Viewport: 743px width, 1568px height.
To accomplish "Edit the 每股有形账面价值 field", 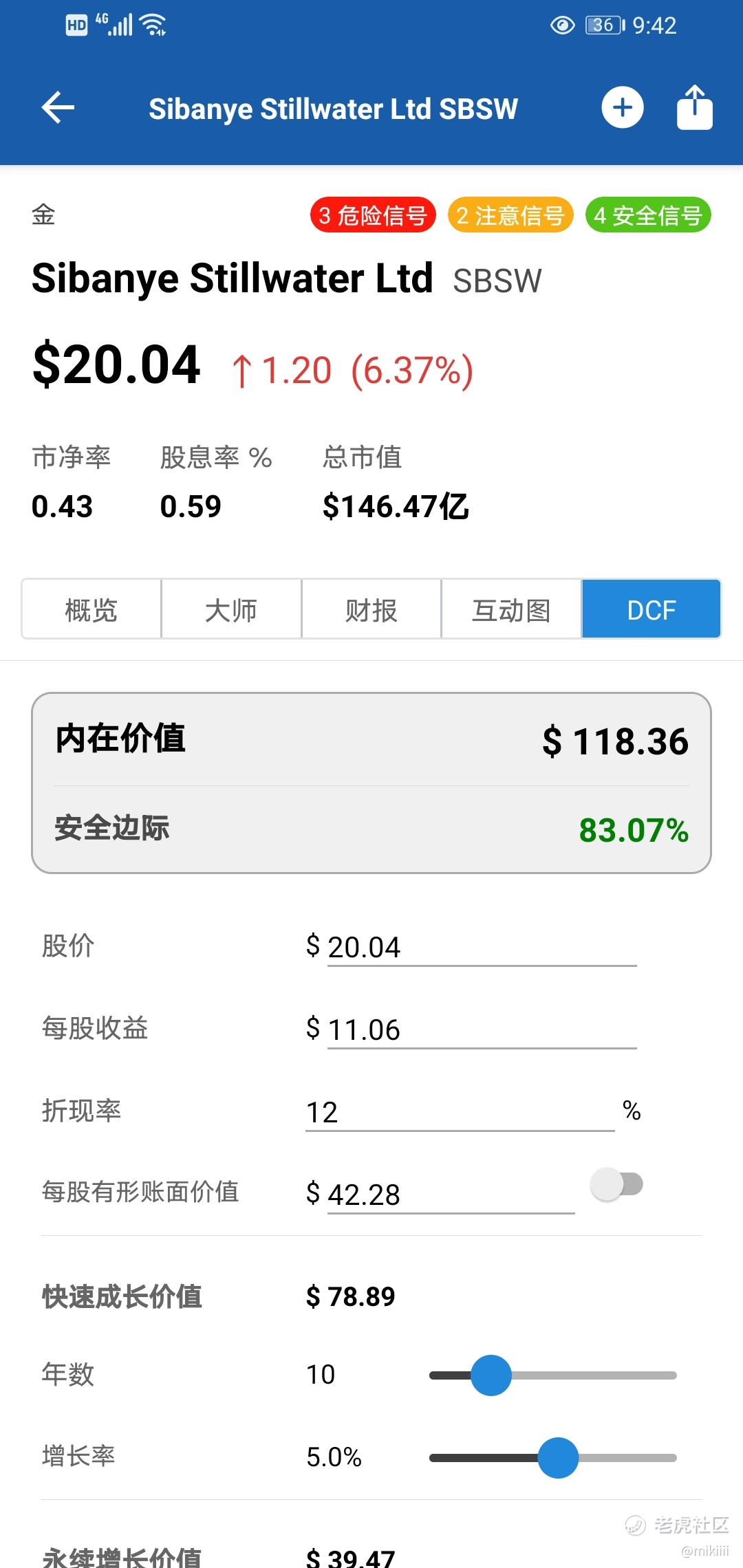I will 450,1195.
